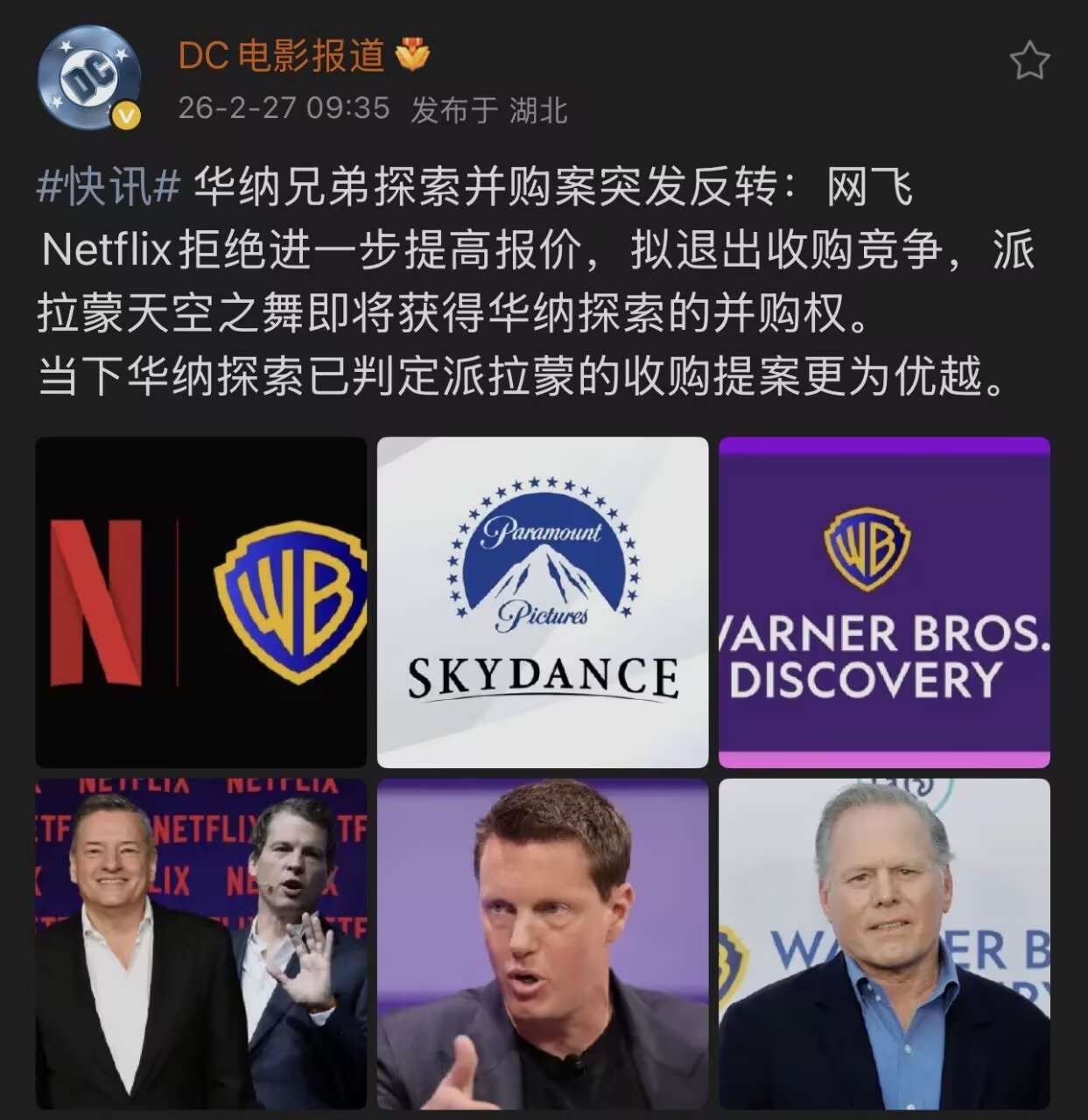Favorite this post with the star icon
Image resolution: width=1088 pixels, height=1120 pixels.
pos(1028,61)
